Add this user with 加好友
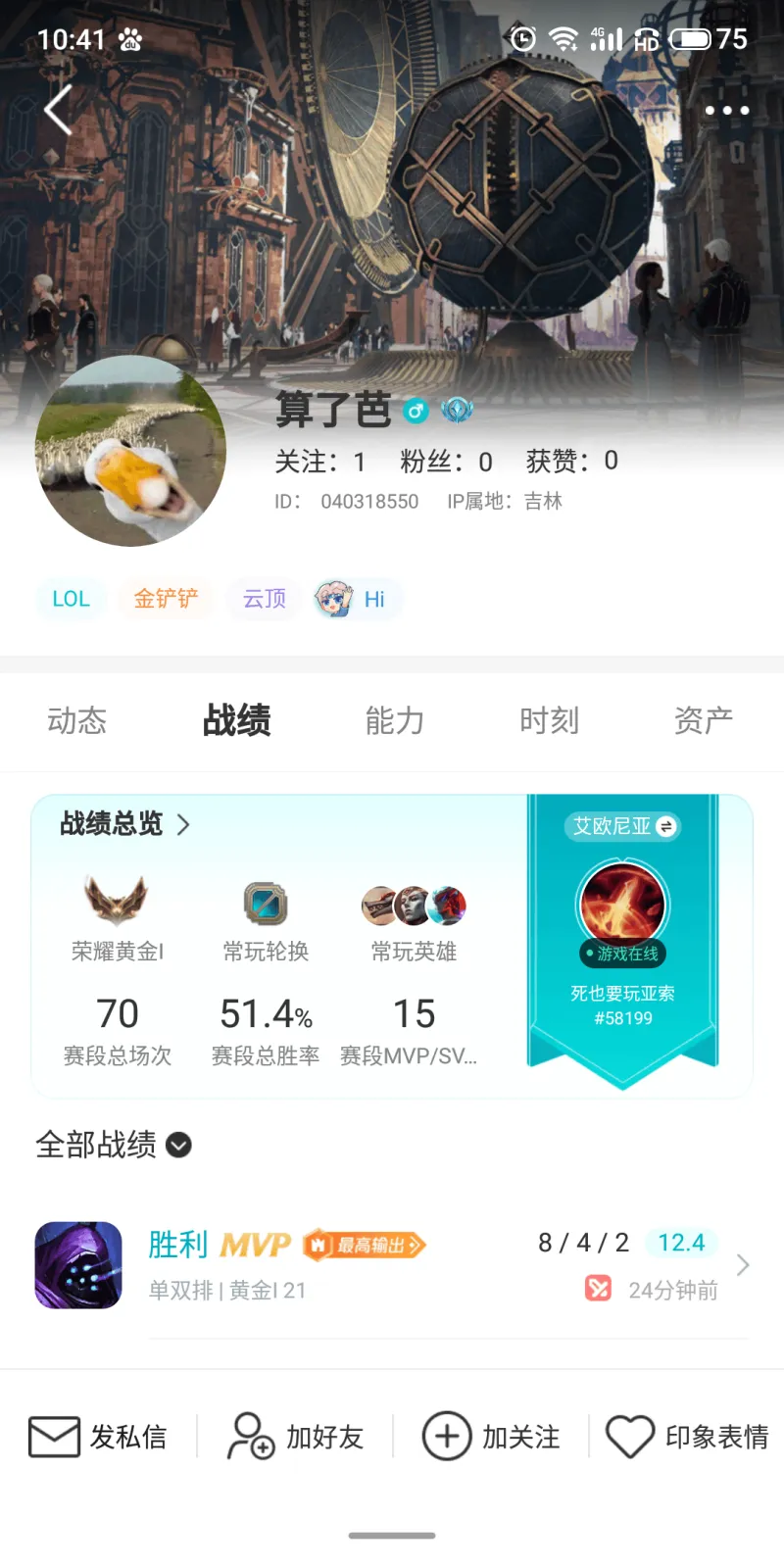 click(x=295, y=1437)
